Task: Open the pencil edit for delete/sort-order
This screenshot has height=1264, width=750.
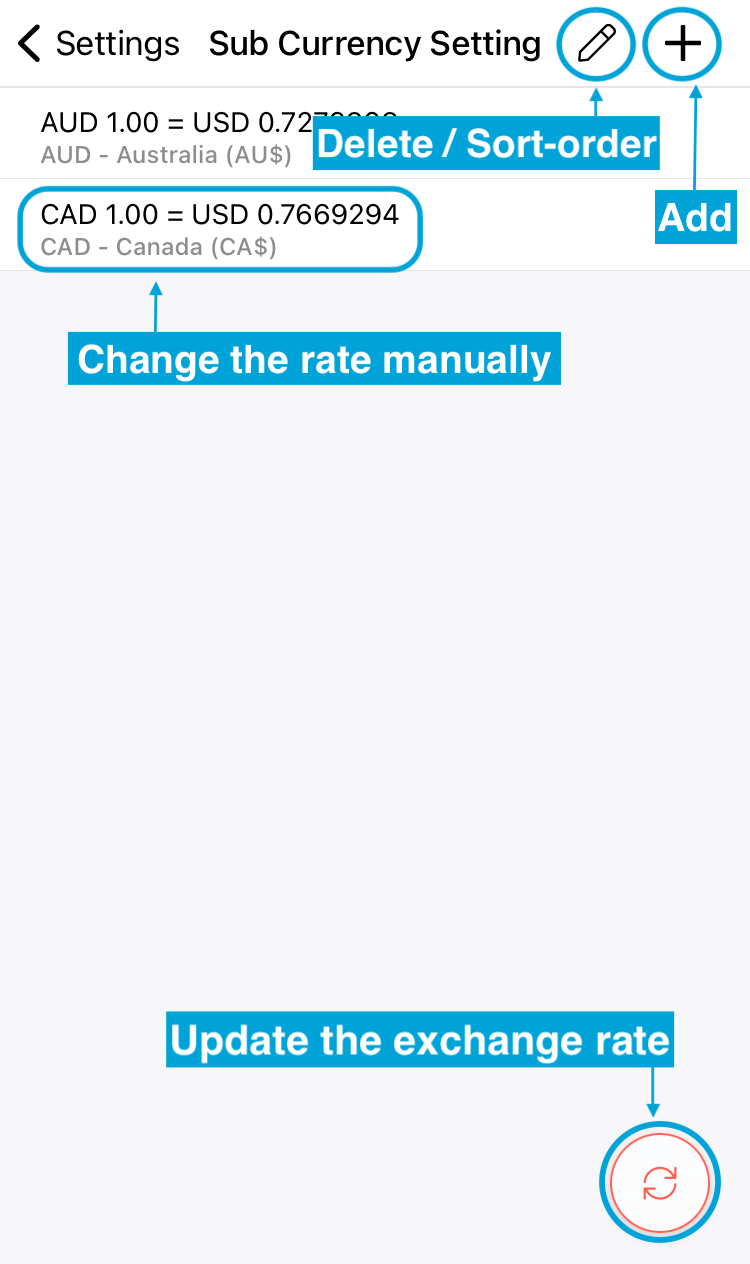Action: (597, 44)
